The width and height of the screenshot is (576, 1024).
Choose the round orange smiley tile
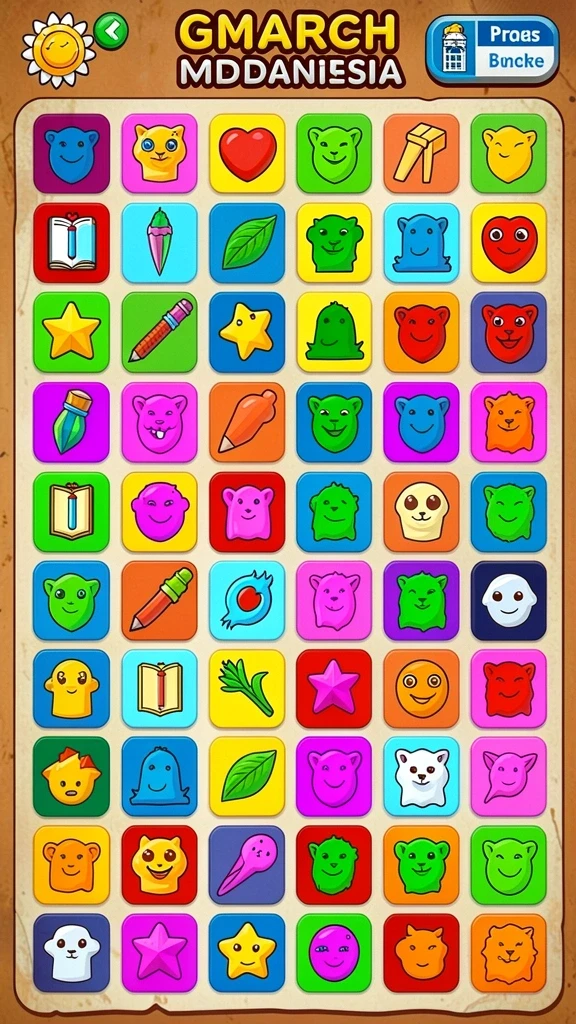click(421, 688)
